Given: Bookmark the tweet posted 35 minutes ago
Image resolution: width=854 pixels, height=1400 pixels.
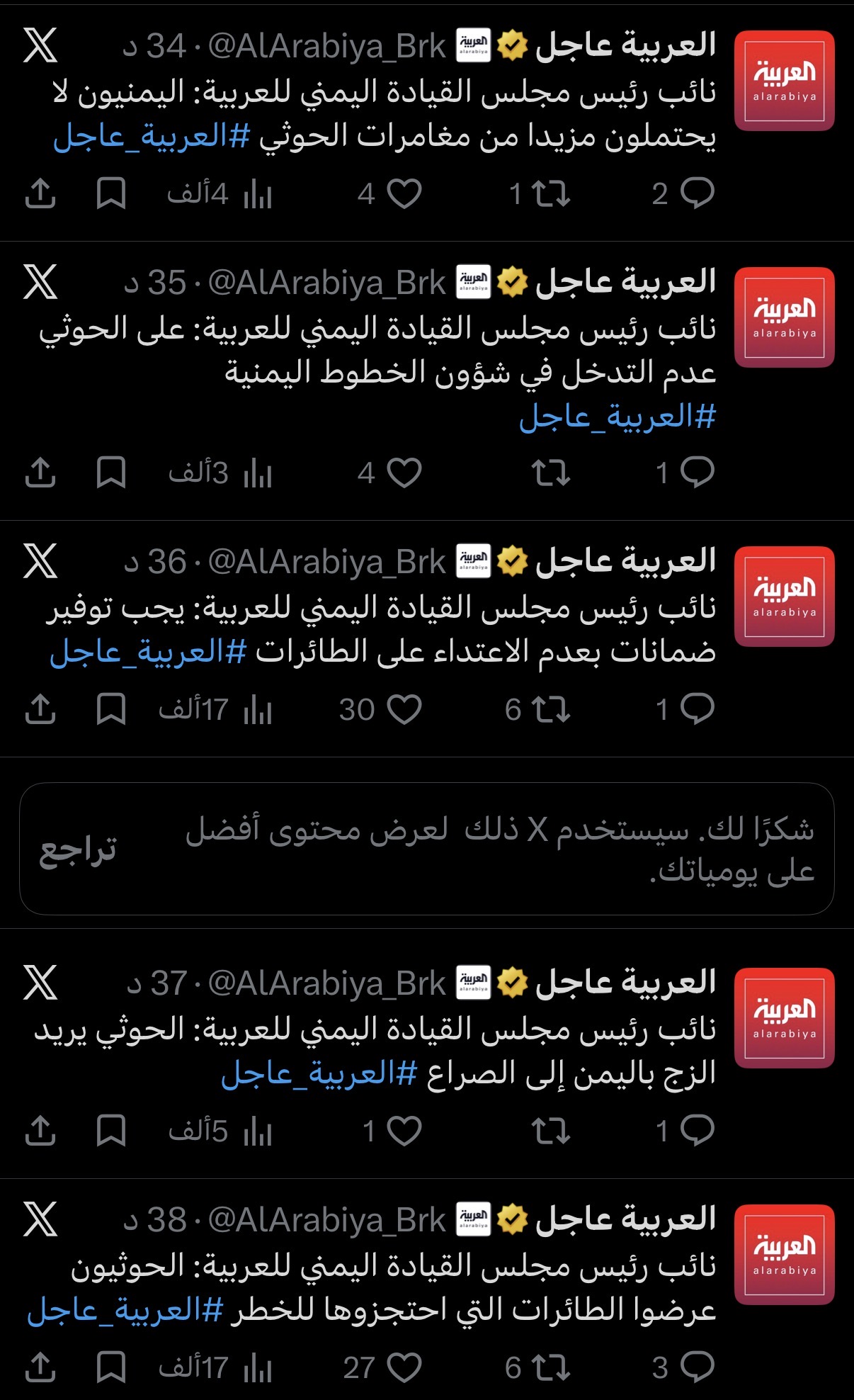Looking at the screenshot, I should 111,473.
